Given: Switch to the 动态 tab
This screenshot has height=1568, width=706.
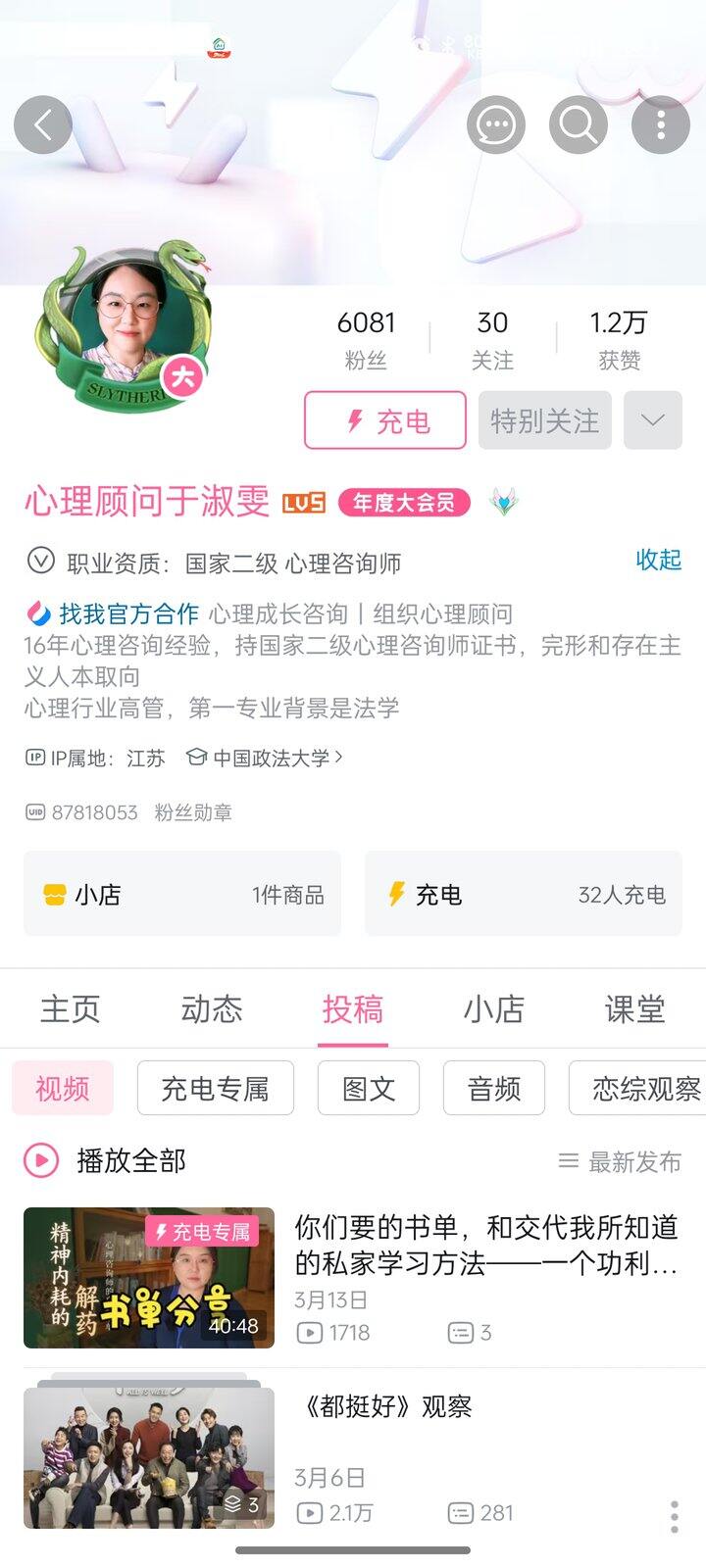Looking at the screenshot, I should 211,1009.
